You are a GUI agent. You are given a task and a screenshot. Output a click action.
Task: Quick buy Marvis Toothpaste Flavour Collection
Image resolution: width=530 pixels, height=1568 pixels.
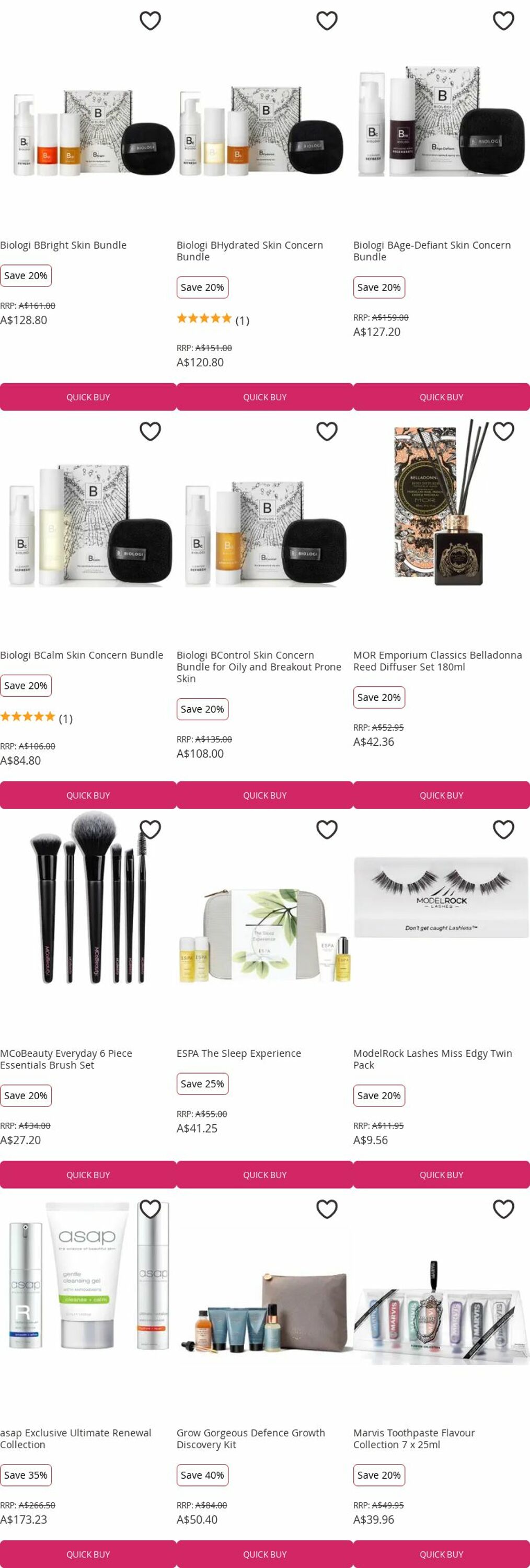point(441,1553)
